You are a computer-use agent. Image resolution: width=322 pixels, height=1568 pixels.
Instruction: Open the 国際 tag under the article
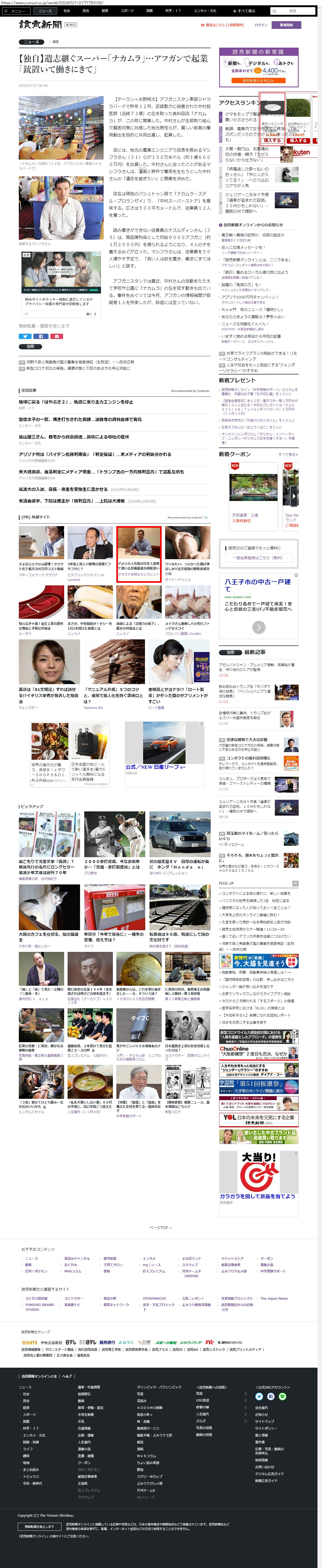(30, 346)
